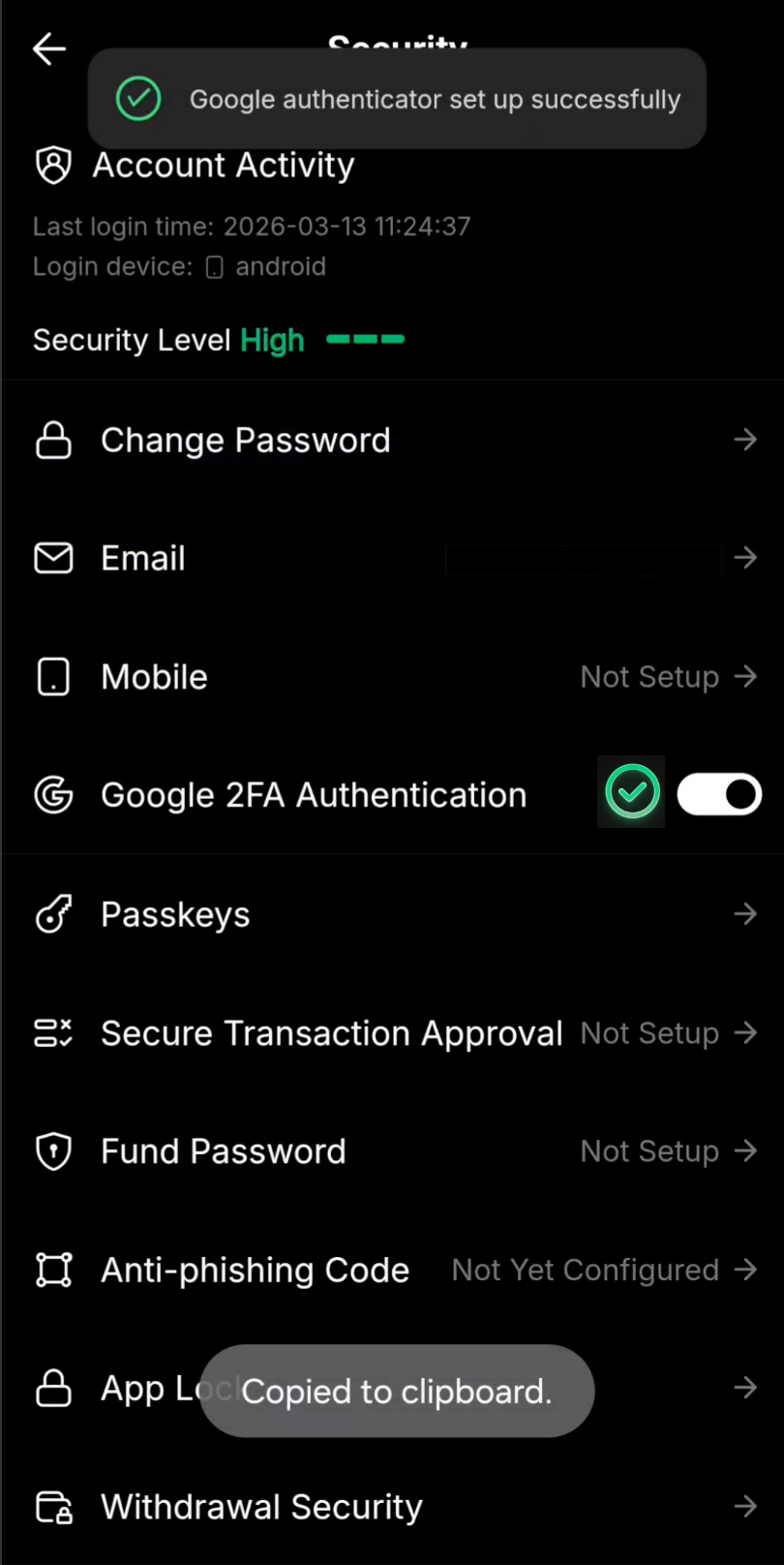This screenshot has width=784, height=1565.
Task: Click the Google 2FA Authentication icon
Action: [53, 794]
